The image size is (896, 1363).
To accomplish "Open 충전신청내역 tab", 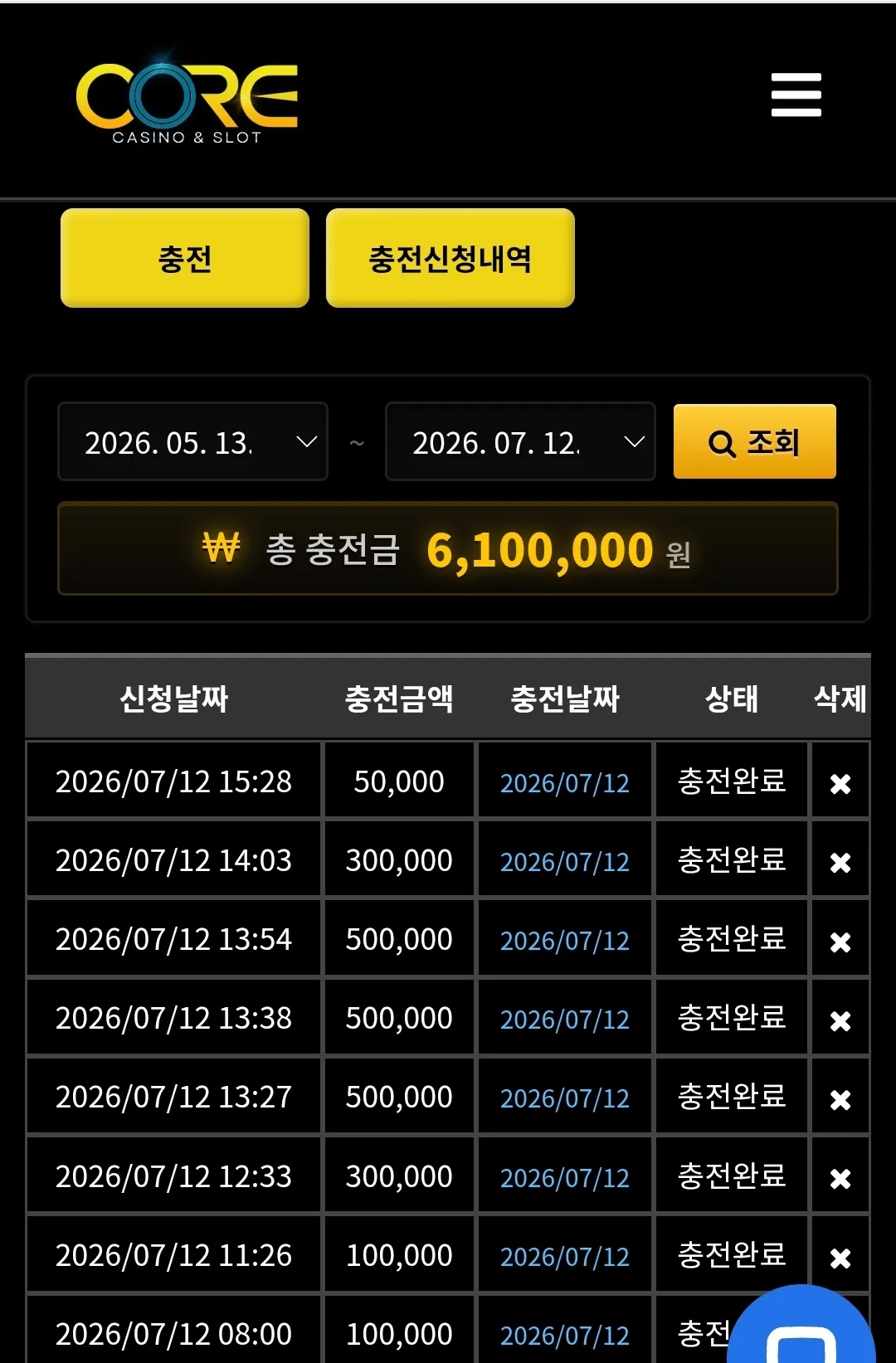I will 450,258.
